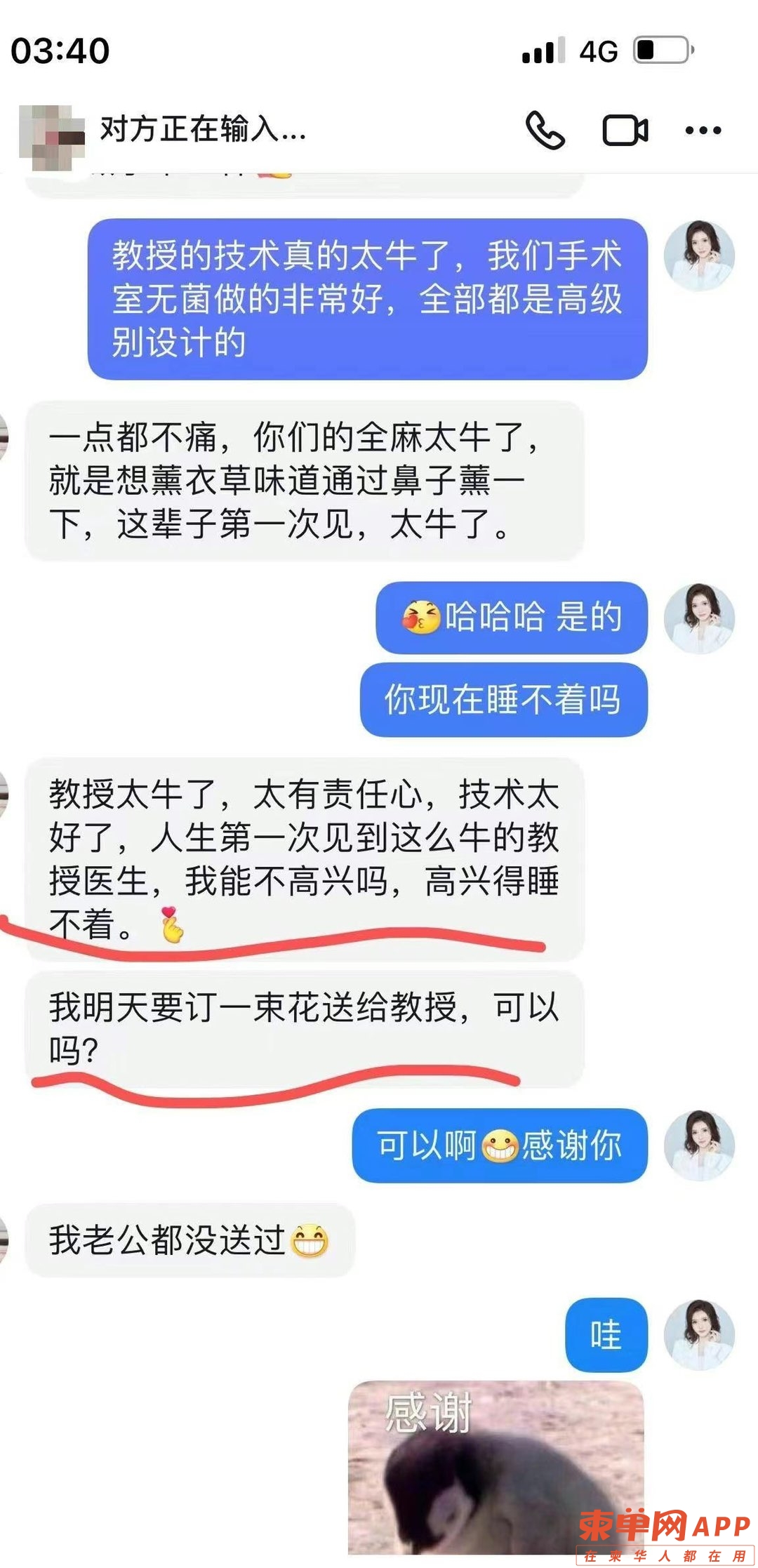The width and height of the screenshot is (758, 1568).
Task: Open the three-dot more options menu
Action: (703, 131)
